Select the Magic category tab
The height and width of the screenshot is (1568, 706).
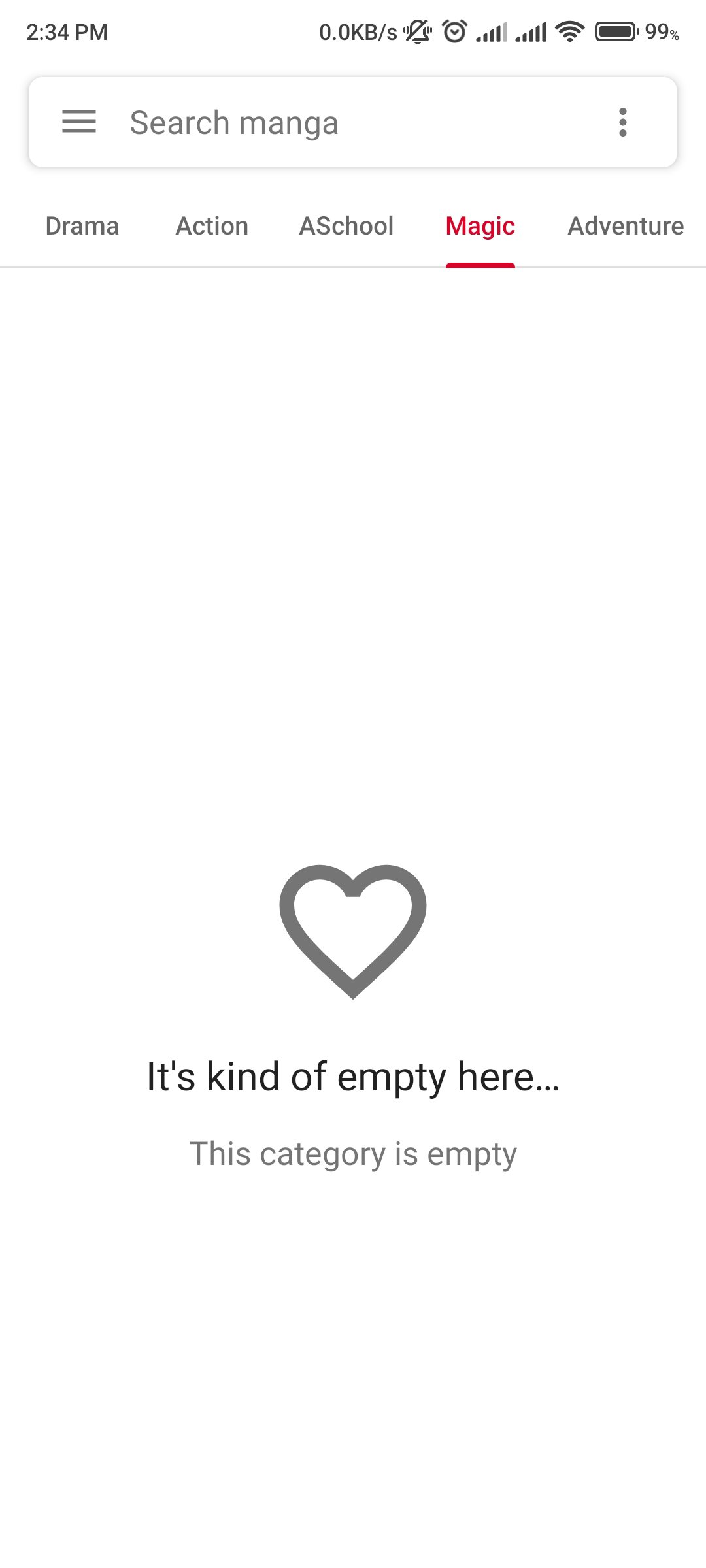pos(480,226)
